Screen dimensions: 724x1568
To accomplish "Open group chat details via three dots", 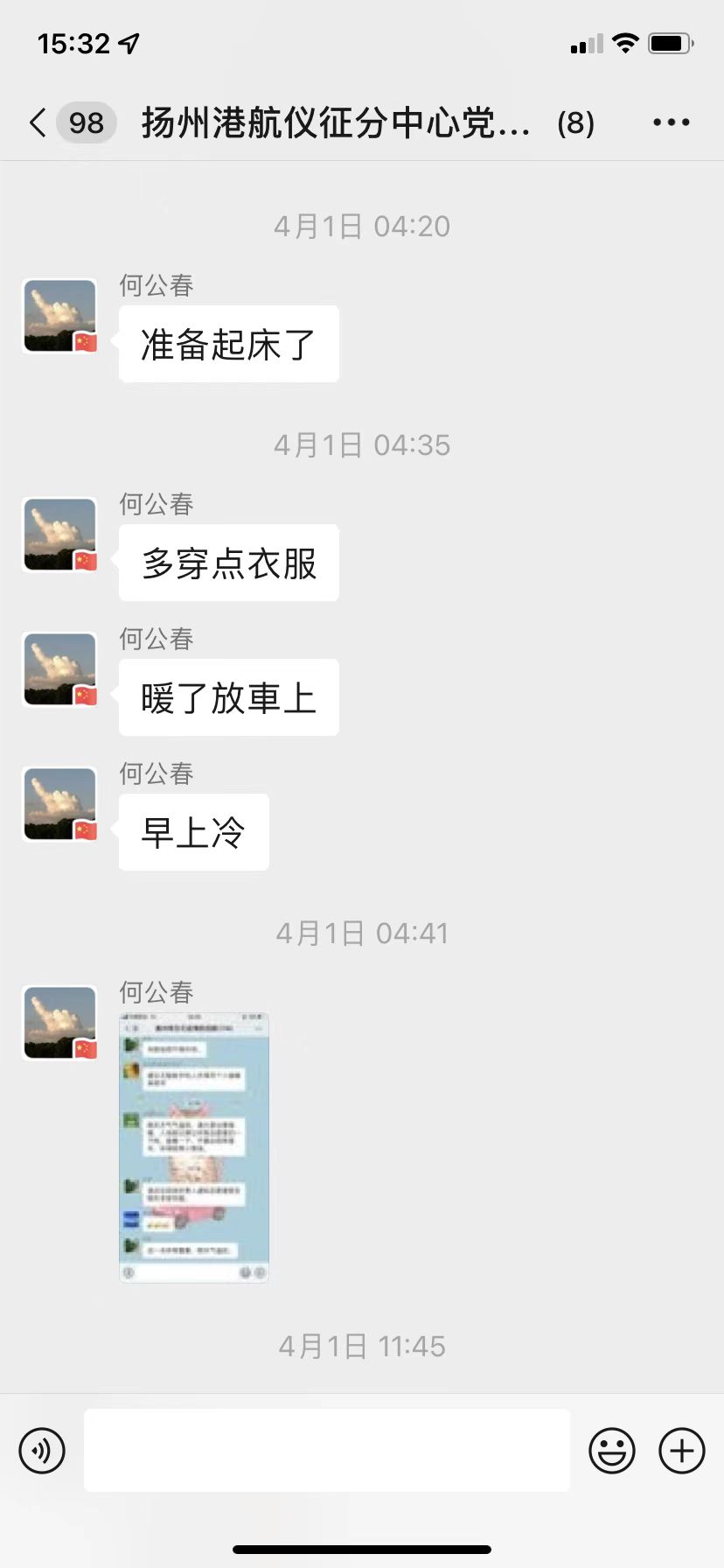I will click(671, 123).
